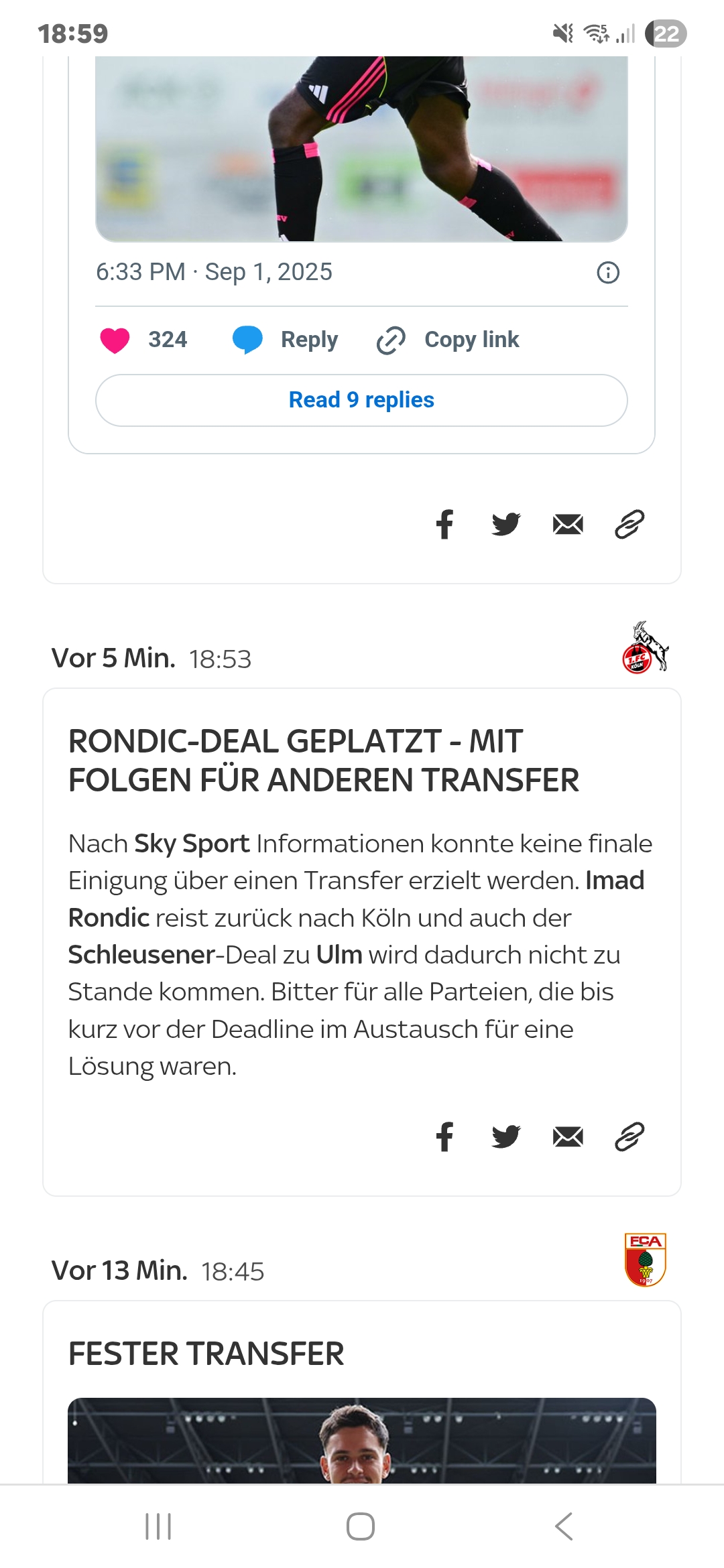The height and width of the screenshot is (1568, 724).
Task: Open Read 9 replies
Action: point(361,400)
